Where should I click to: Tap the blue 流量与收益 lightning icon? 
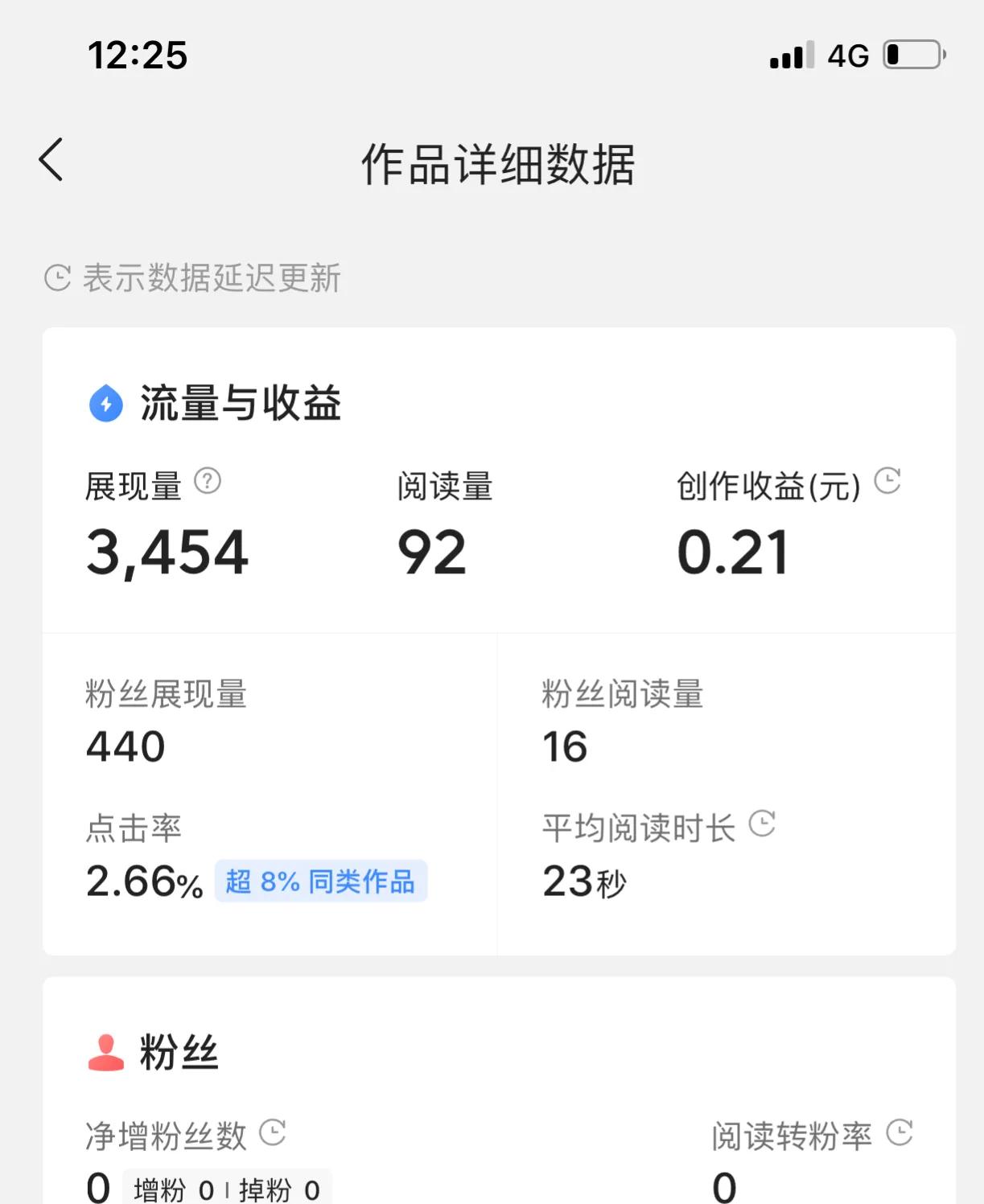[105, 405]
